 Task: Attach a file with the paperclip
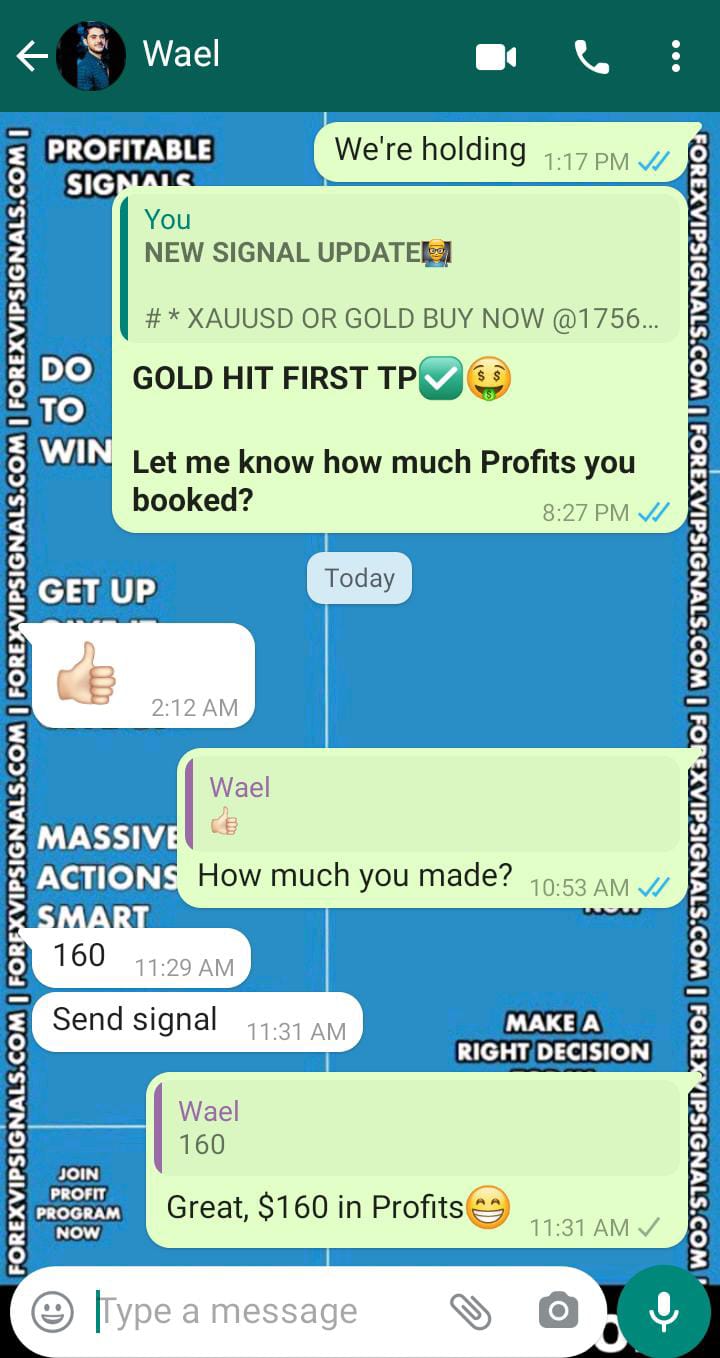tap(470, 1311)
